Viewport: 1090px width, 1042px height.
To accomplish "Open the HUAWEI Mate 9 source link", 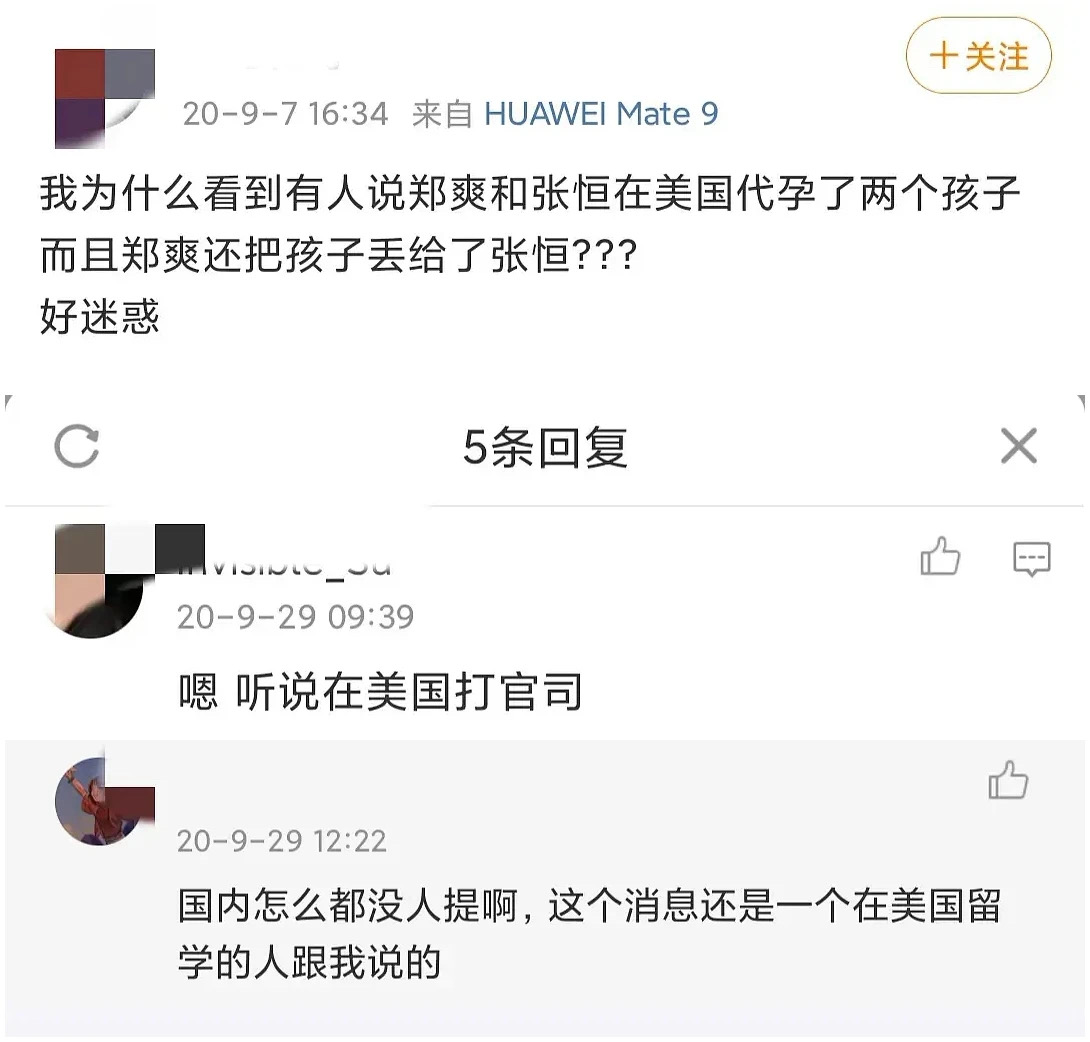I will (x=601, y=114).
